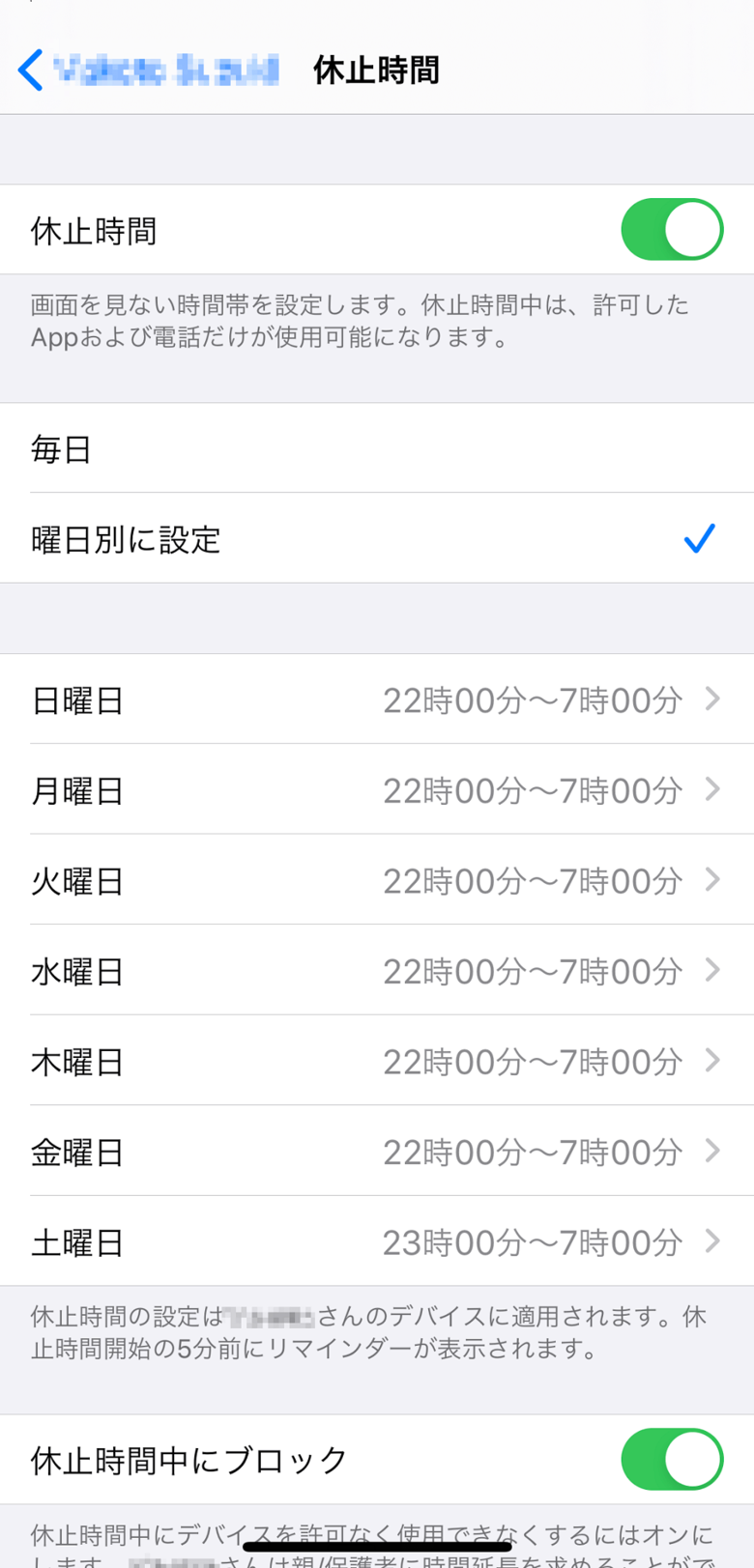The width and height of the screenshot is (754, 1568).
Task: Tap the 金曜日 row to edit its schedule
Action: [377, 1152]
